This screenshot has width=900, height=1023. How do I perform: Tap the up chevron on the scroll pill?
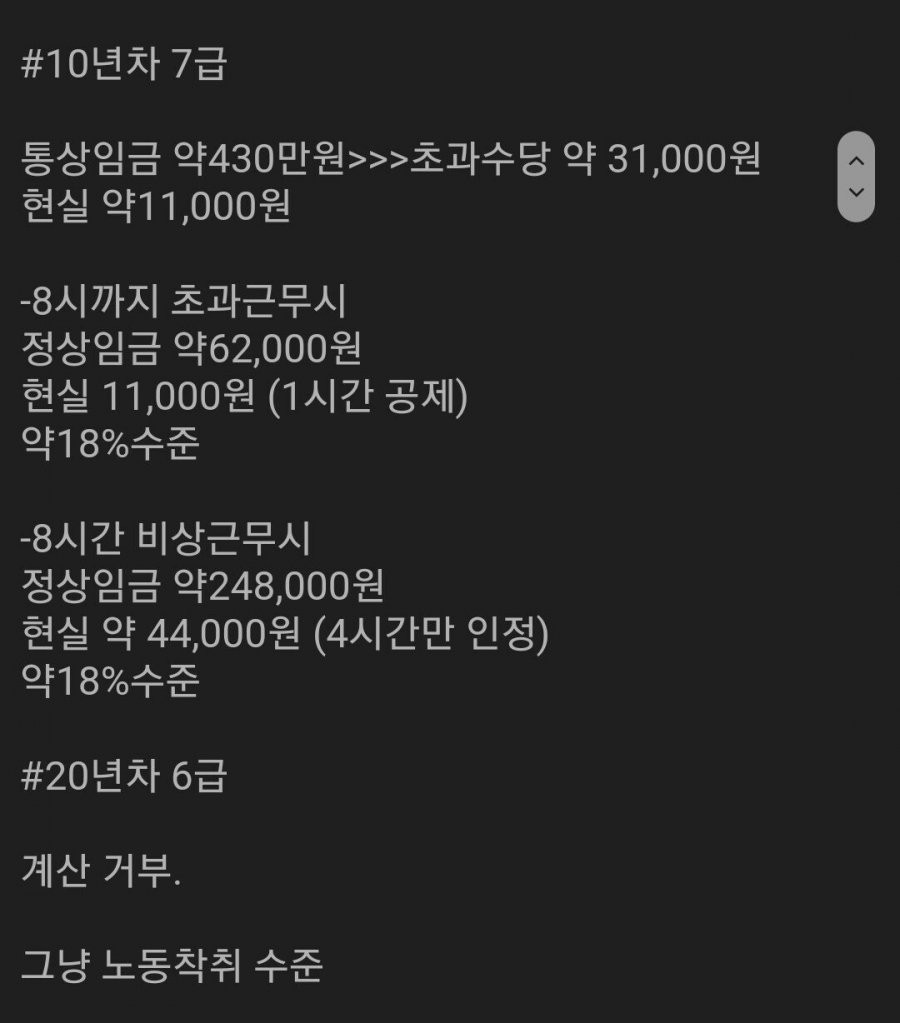[x=855, y=160]
